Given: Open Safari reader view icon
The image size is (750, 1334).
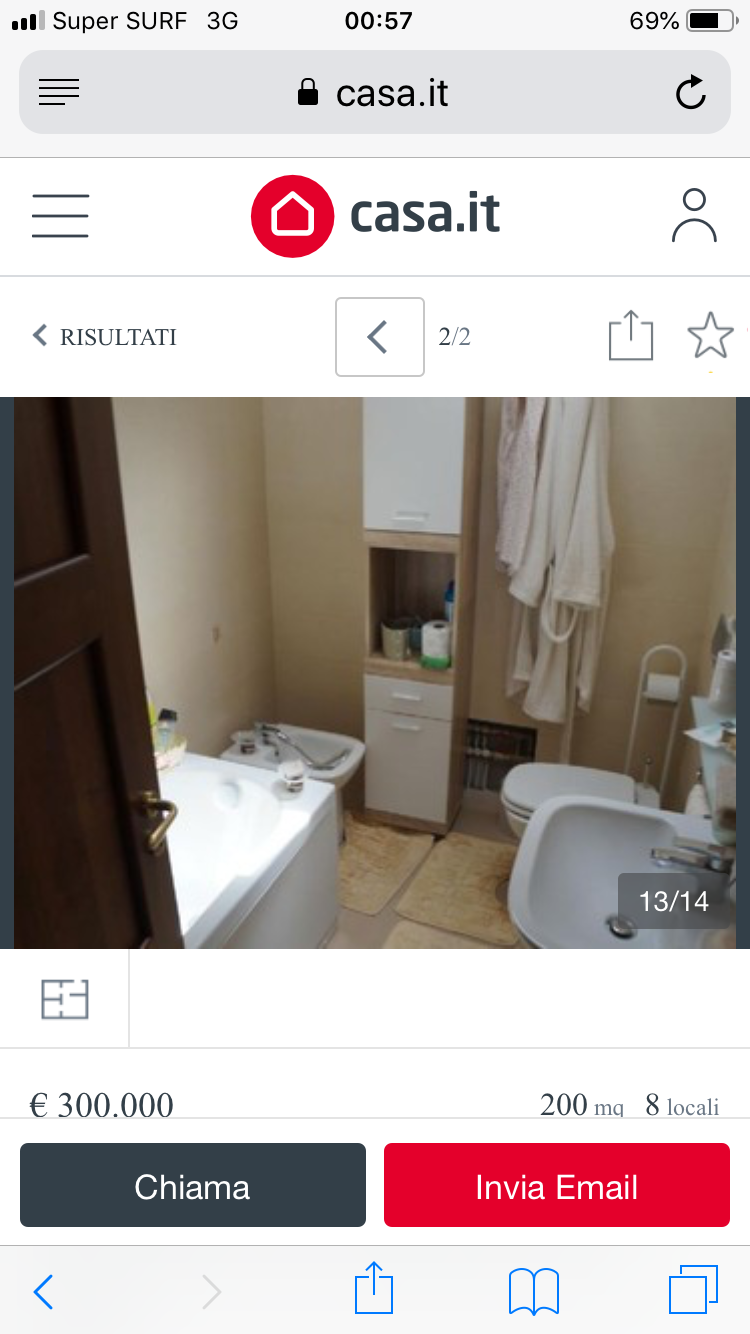Looking at the screenshot, I should (x=59, y=93).
